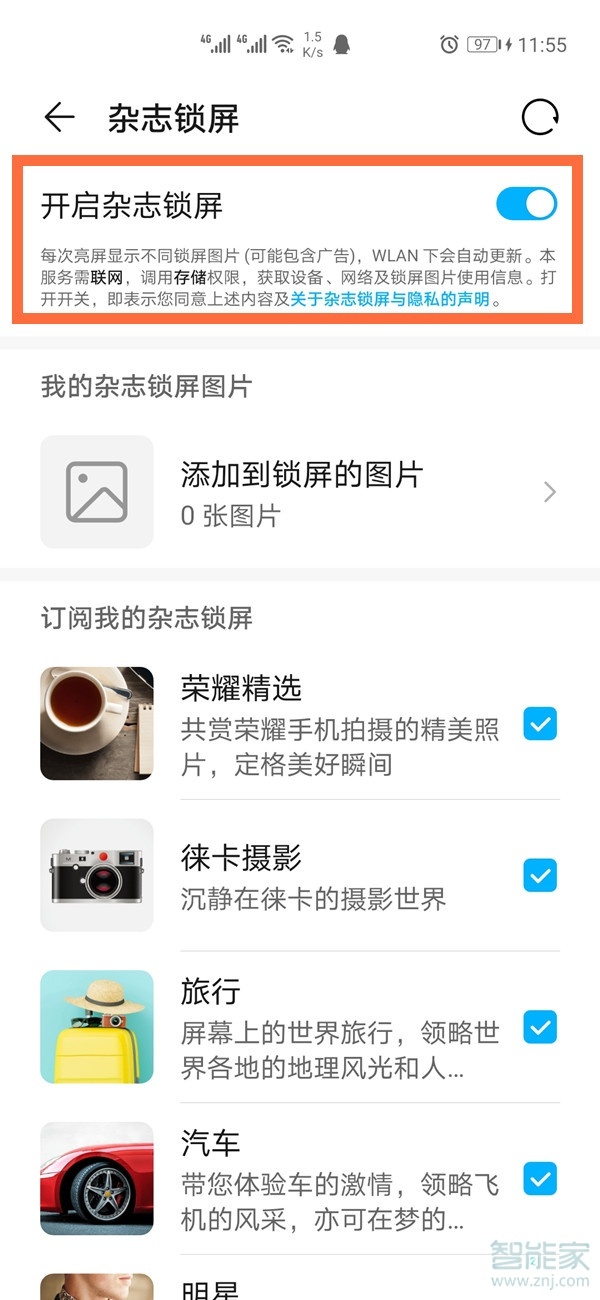The height and width of the screenshot is (1300, 600).
Task: Open the 关于杂志锁屏与隐私的声明 link
Action: [x=390, y=299]
